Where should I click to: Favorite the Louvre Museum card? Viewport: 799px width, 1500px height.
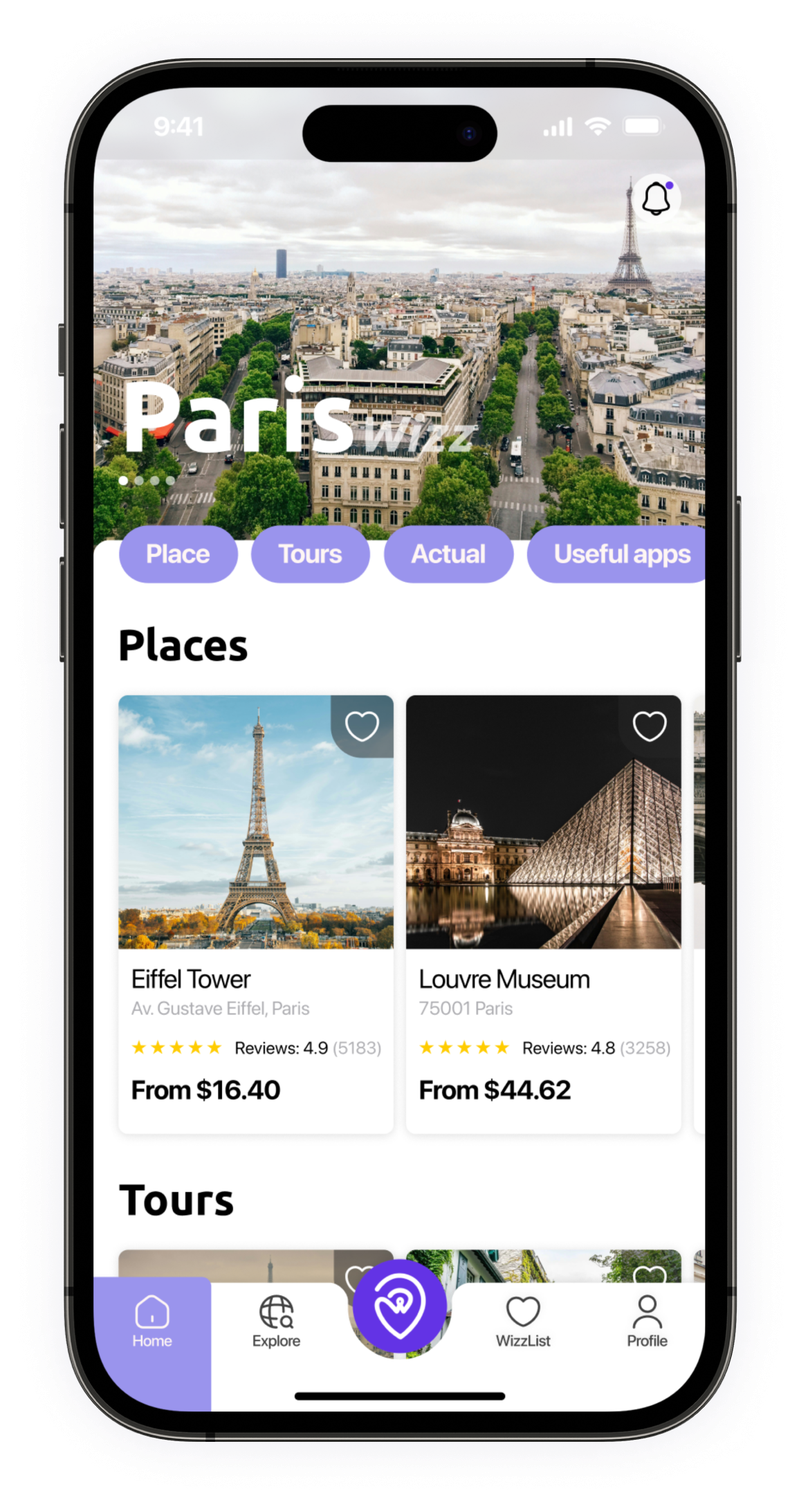[x=650, y=726]
